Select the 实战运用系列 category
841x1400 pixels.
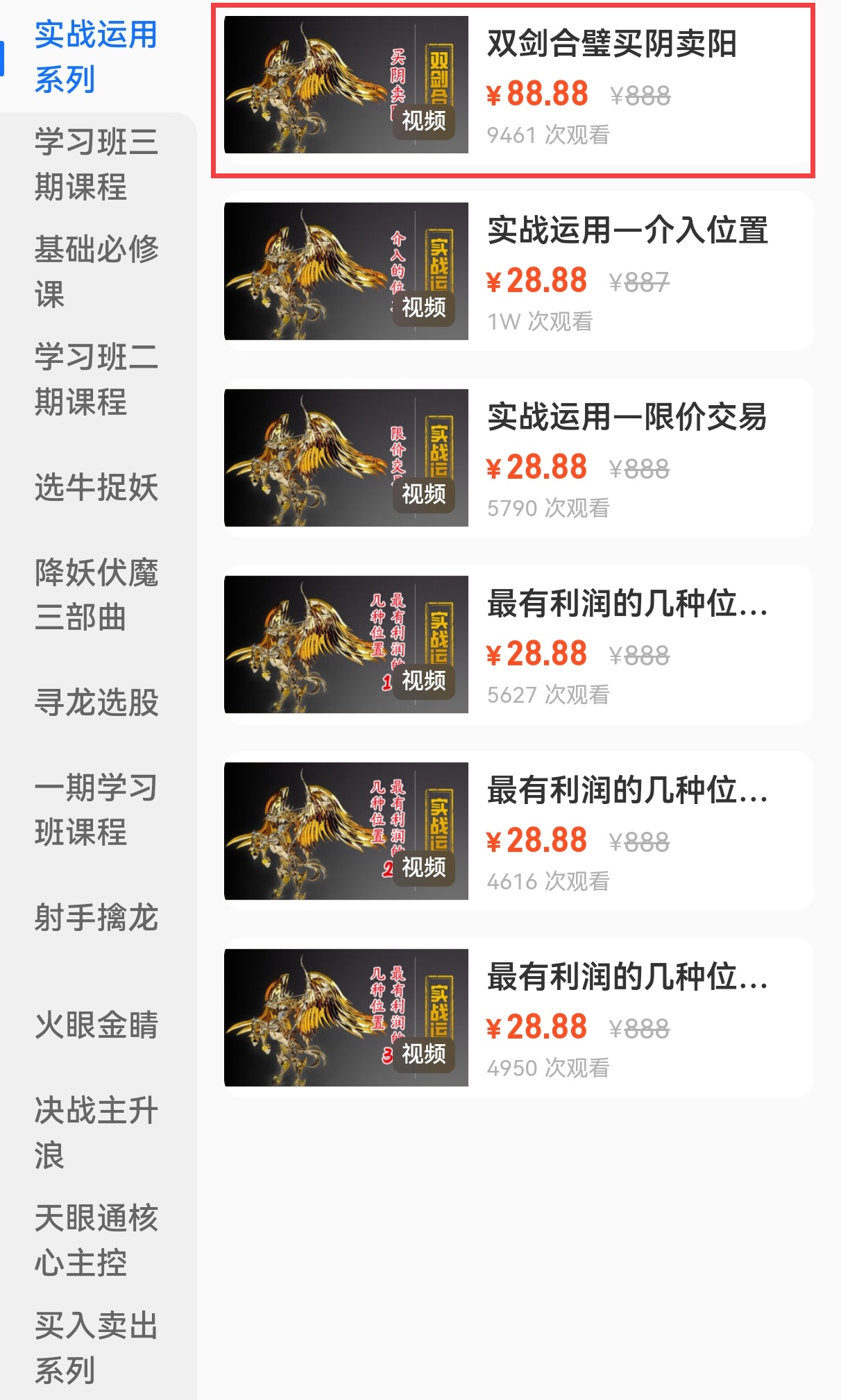tap(96, 57)
